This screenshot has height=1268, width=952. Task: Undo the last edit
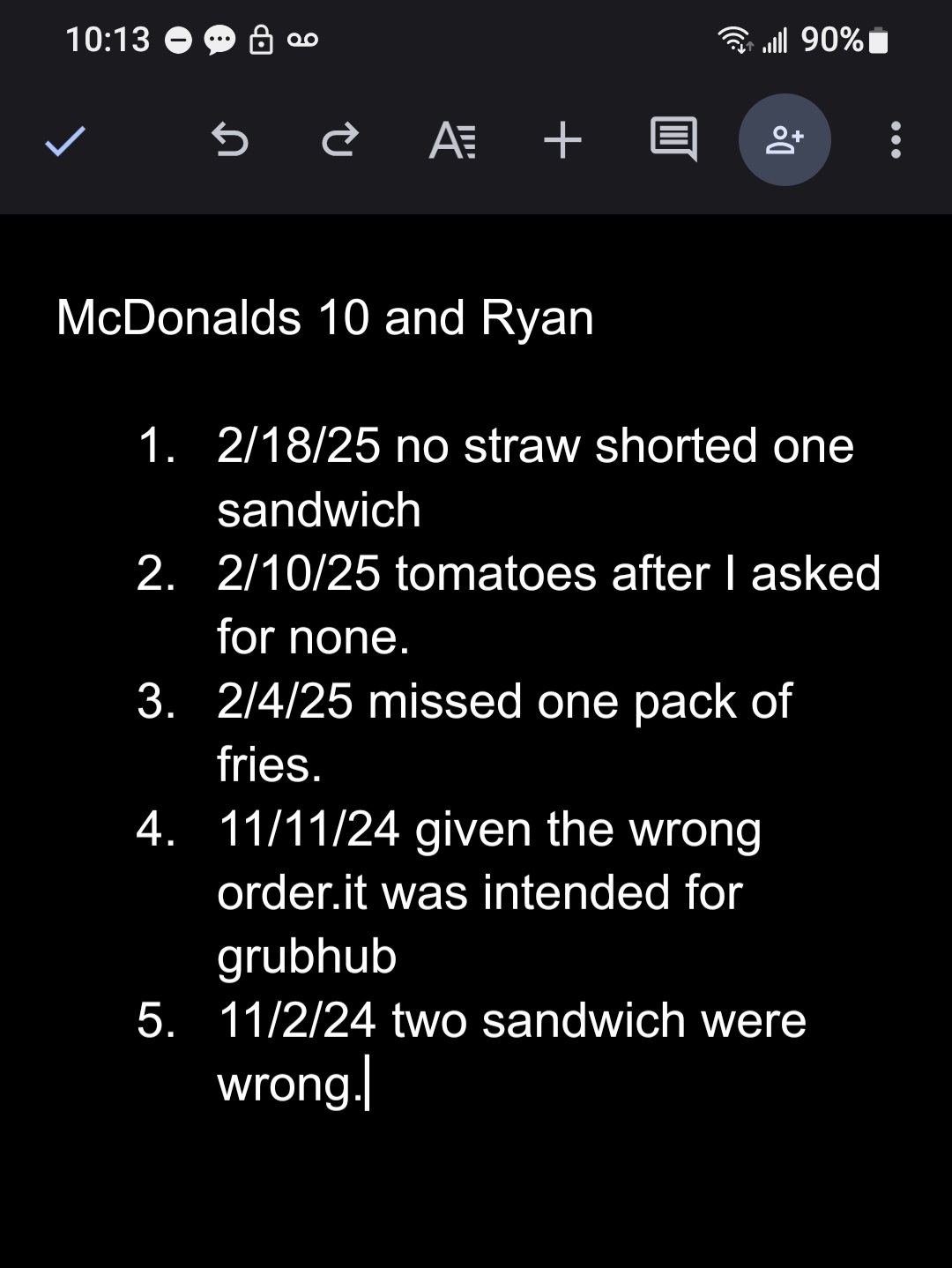[x=230, y=140]
